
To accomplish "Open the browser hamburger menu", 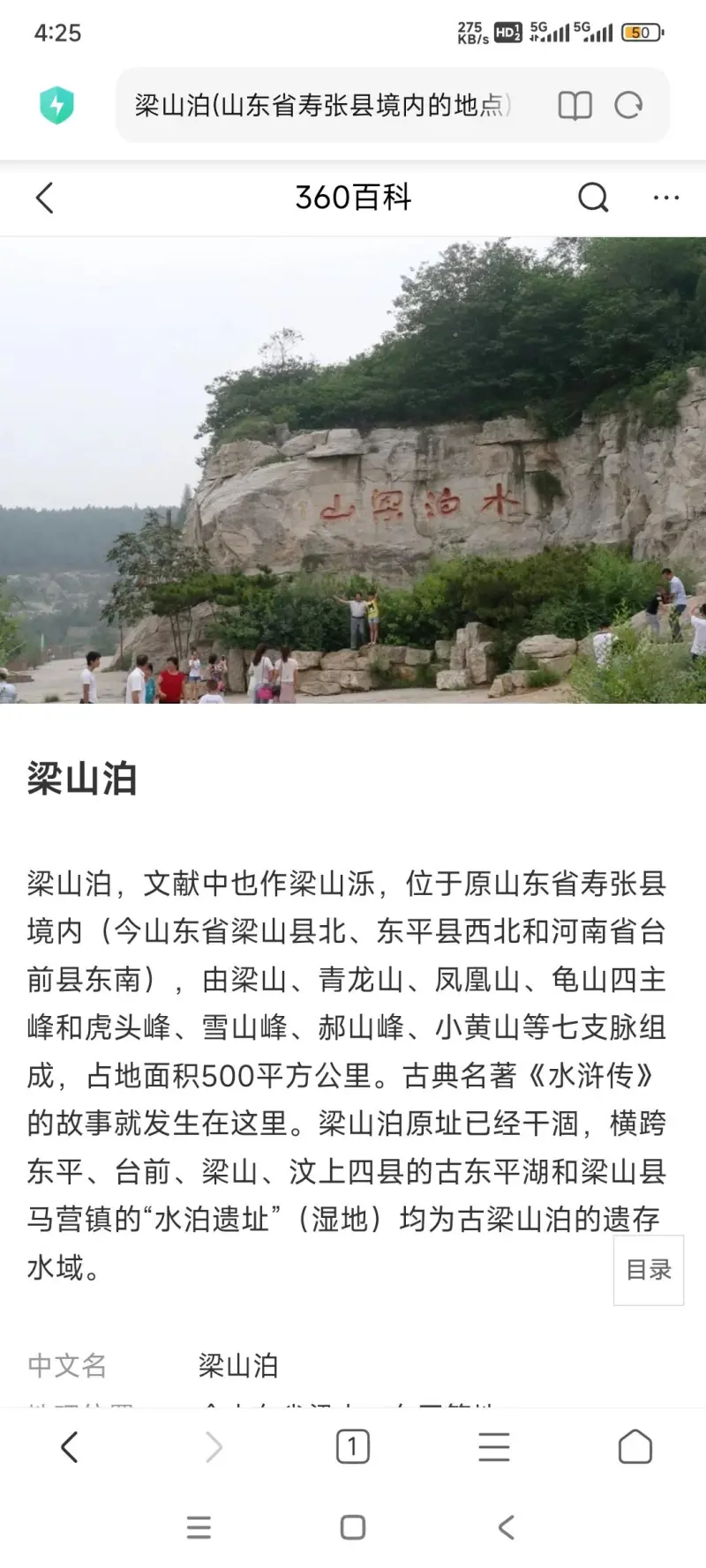I will tap(494, 1447).
